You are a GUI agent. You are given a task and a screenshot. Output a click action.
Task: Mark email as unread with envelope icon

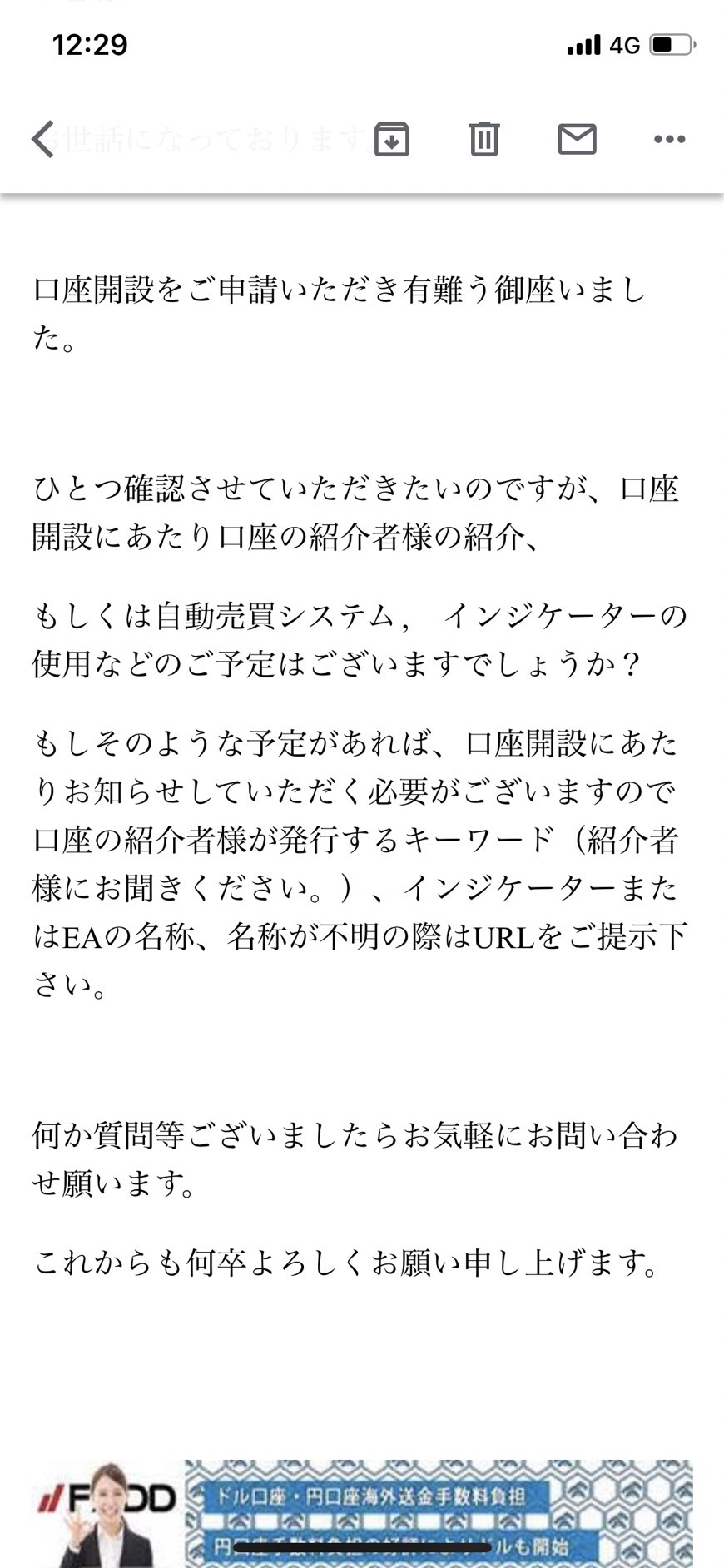click(x=577, y=139)
